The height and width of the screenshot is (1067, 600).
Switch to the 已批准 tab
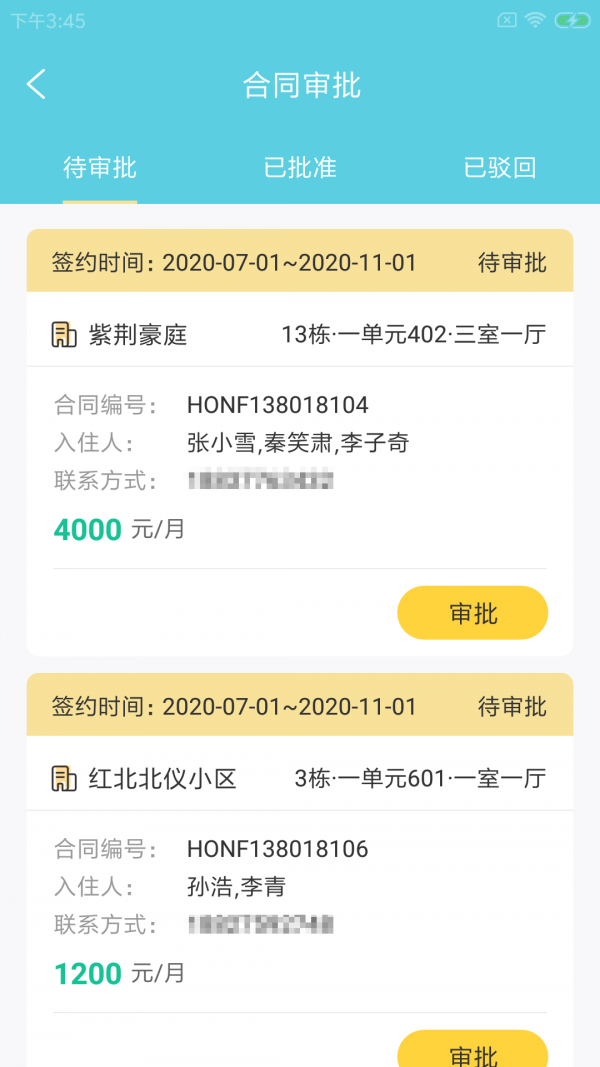(300, 168)
